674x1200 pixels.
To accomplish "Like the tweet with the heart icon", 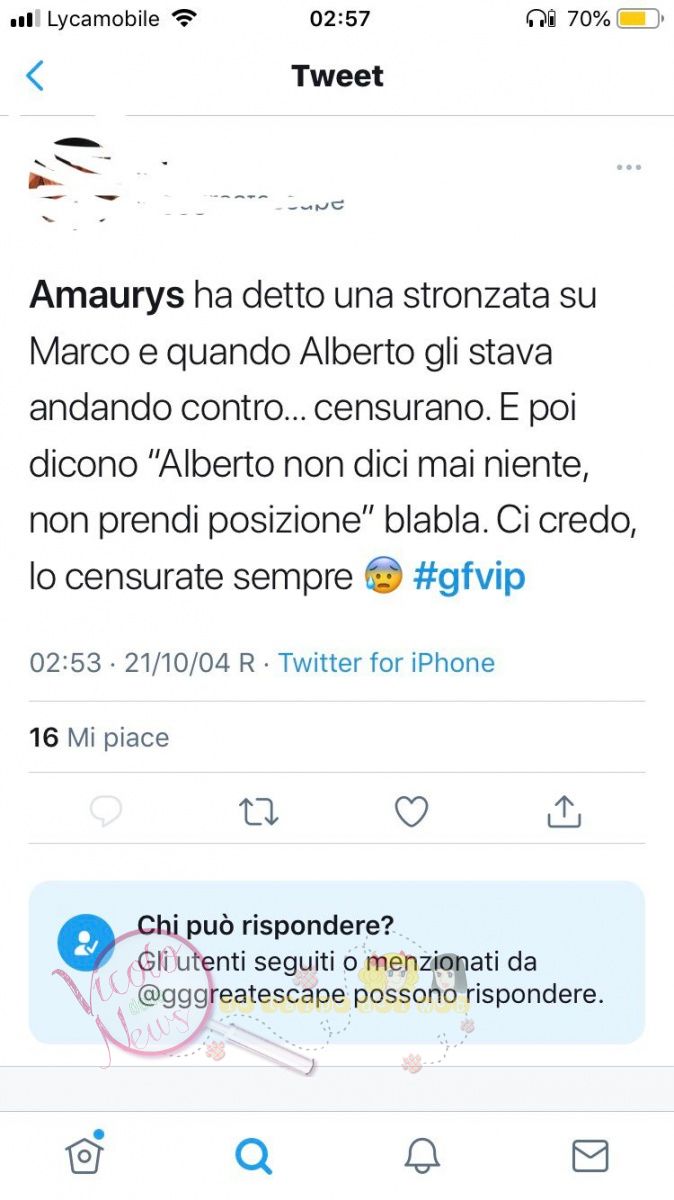I will [x=411, y=812].
